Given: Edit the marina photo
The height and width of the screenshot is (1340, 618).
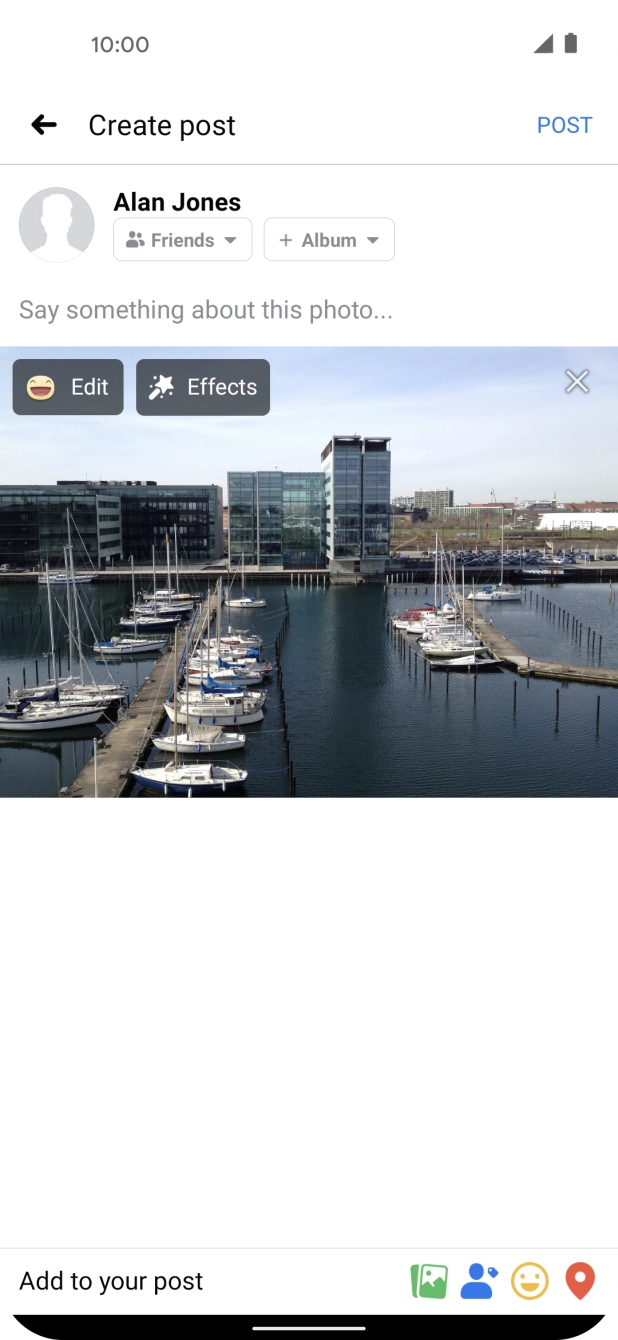Looking at the screenshot, I should (68, 387).
